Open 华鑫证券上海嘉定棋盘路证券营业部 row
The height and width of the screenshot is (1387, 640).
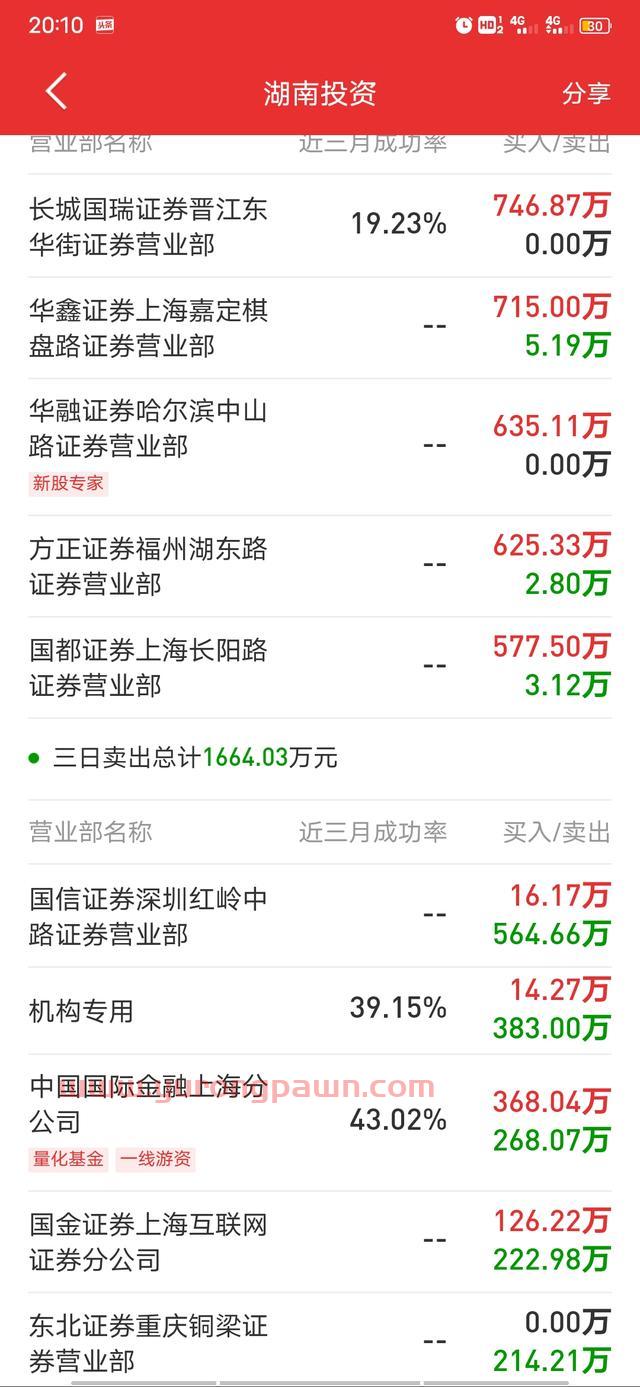pos(320,328)
